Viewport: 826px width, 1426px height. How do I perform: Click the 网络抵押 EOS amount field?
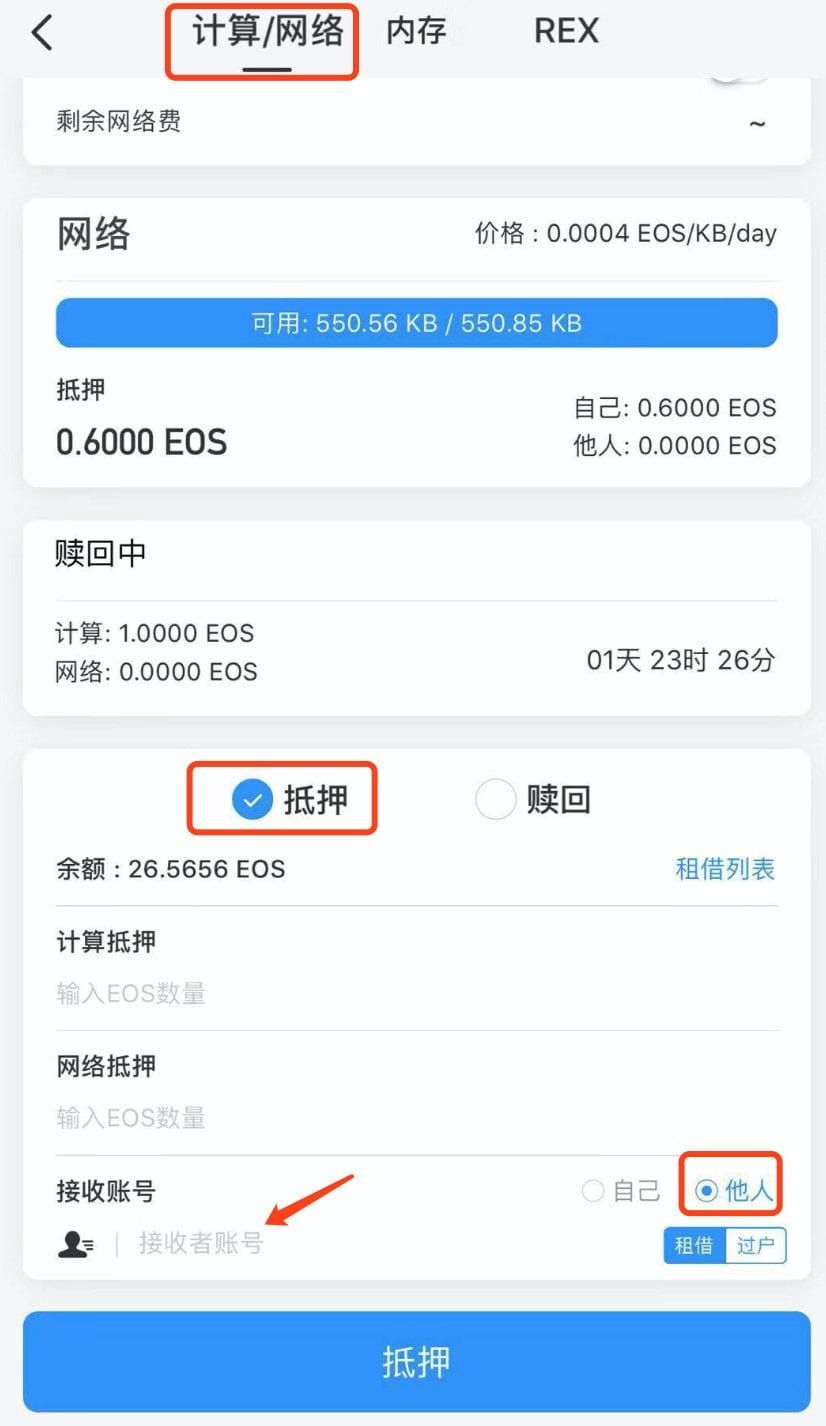coord(300,1117)
